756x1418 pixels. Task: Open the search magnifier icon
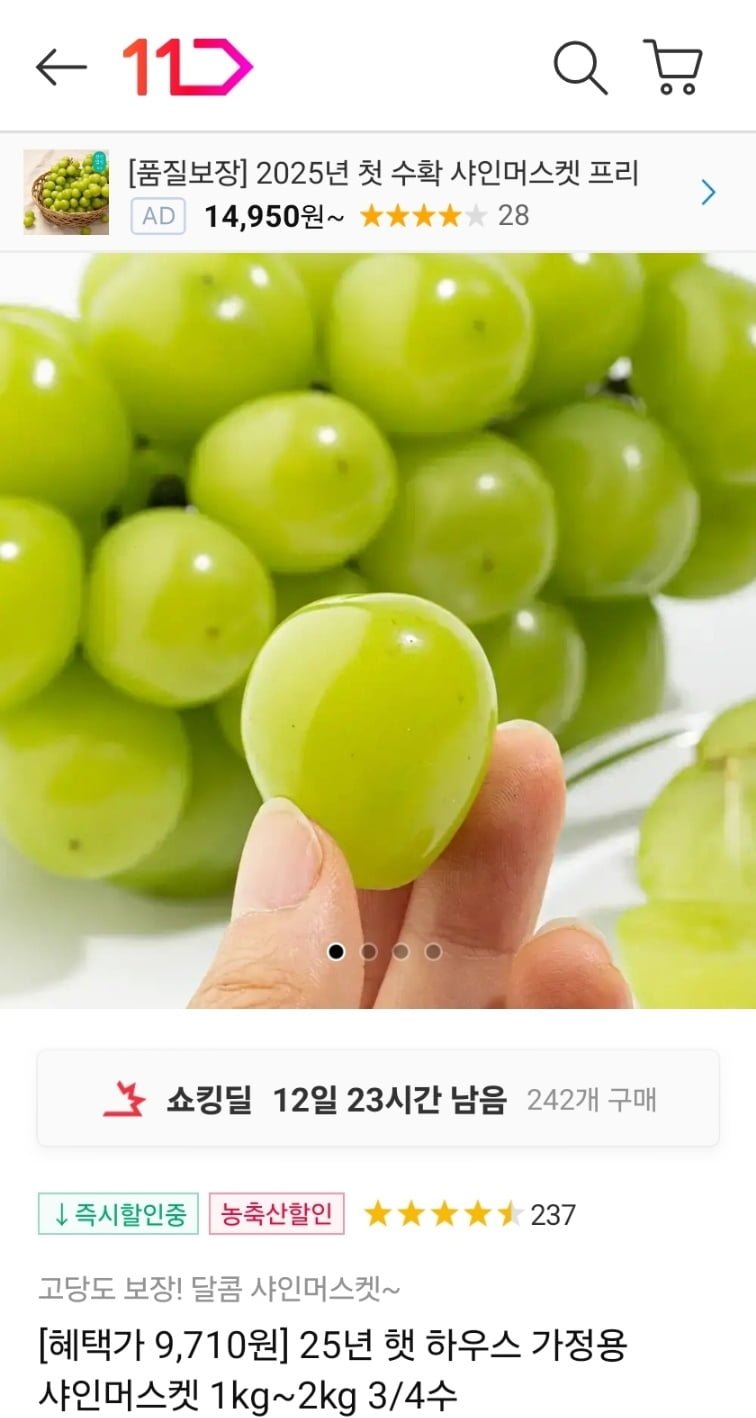(x=580, y=68)
